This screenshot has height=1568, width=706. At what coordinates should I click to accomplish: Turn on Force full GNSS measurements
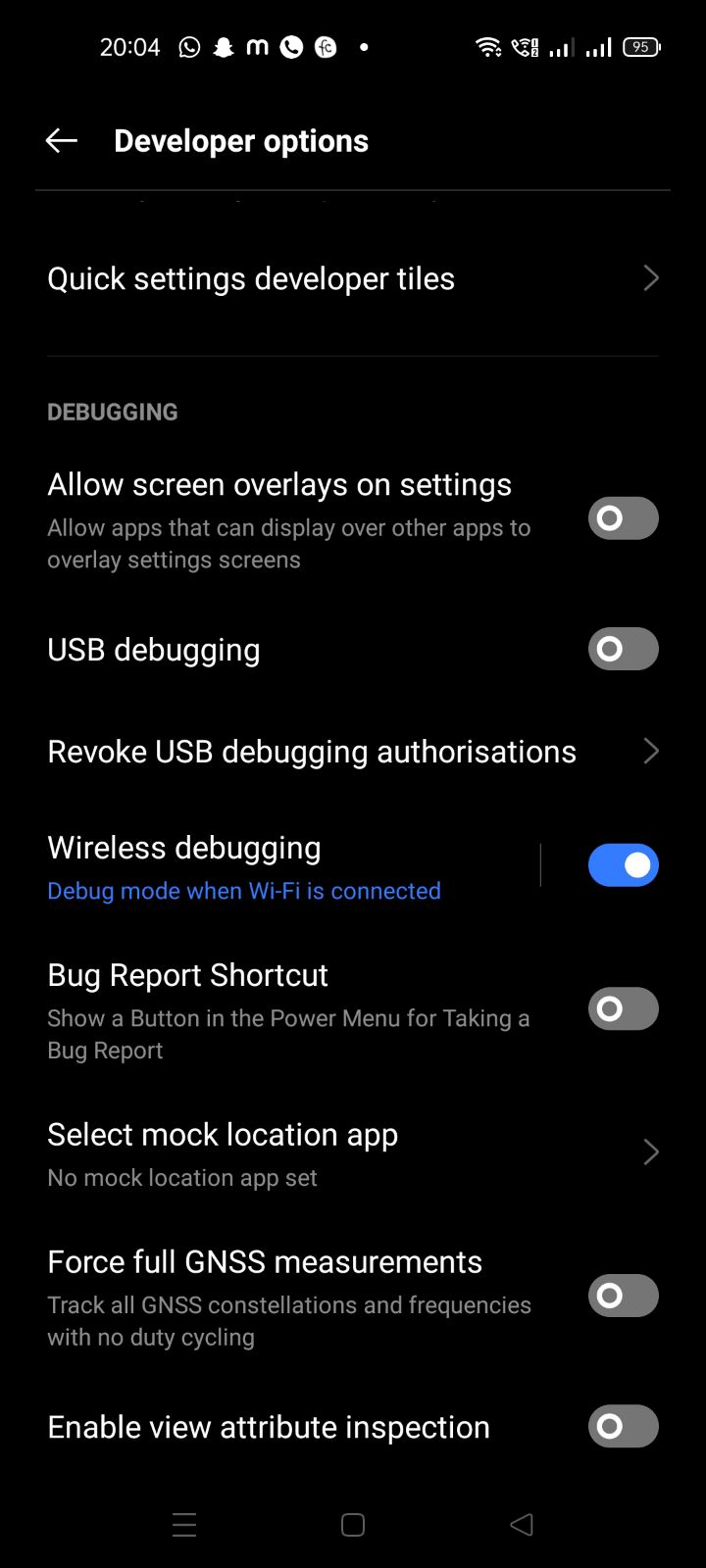623,1296
